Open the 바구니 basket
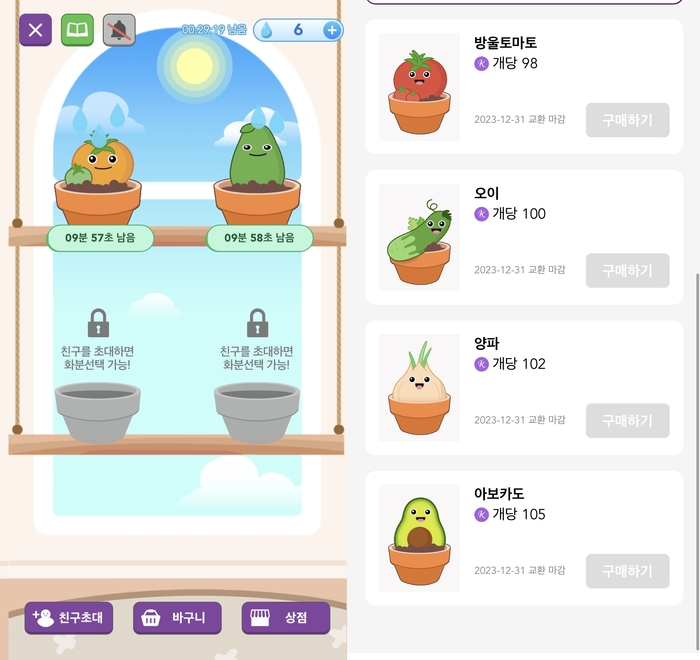The height and width of the screenshot is (660, 700). pos(176,617)
